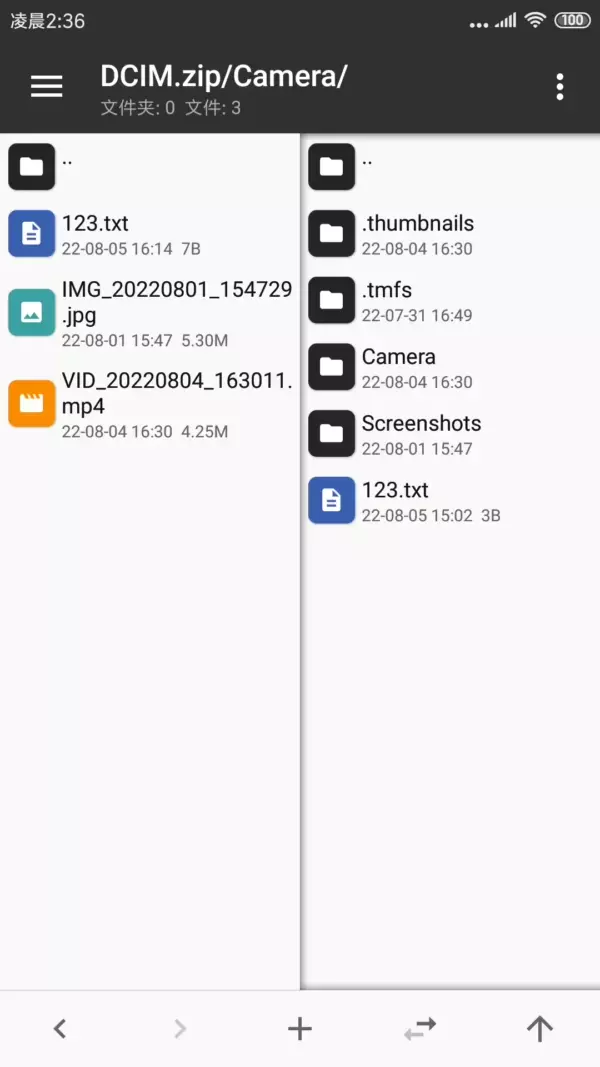Open VID_20220804_163011.mp4 video file
600x1067 pixels.
tap(150, 404)
